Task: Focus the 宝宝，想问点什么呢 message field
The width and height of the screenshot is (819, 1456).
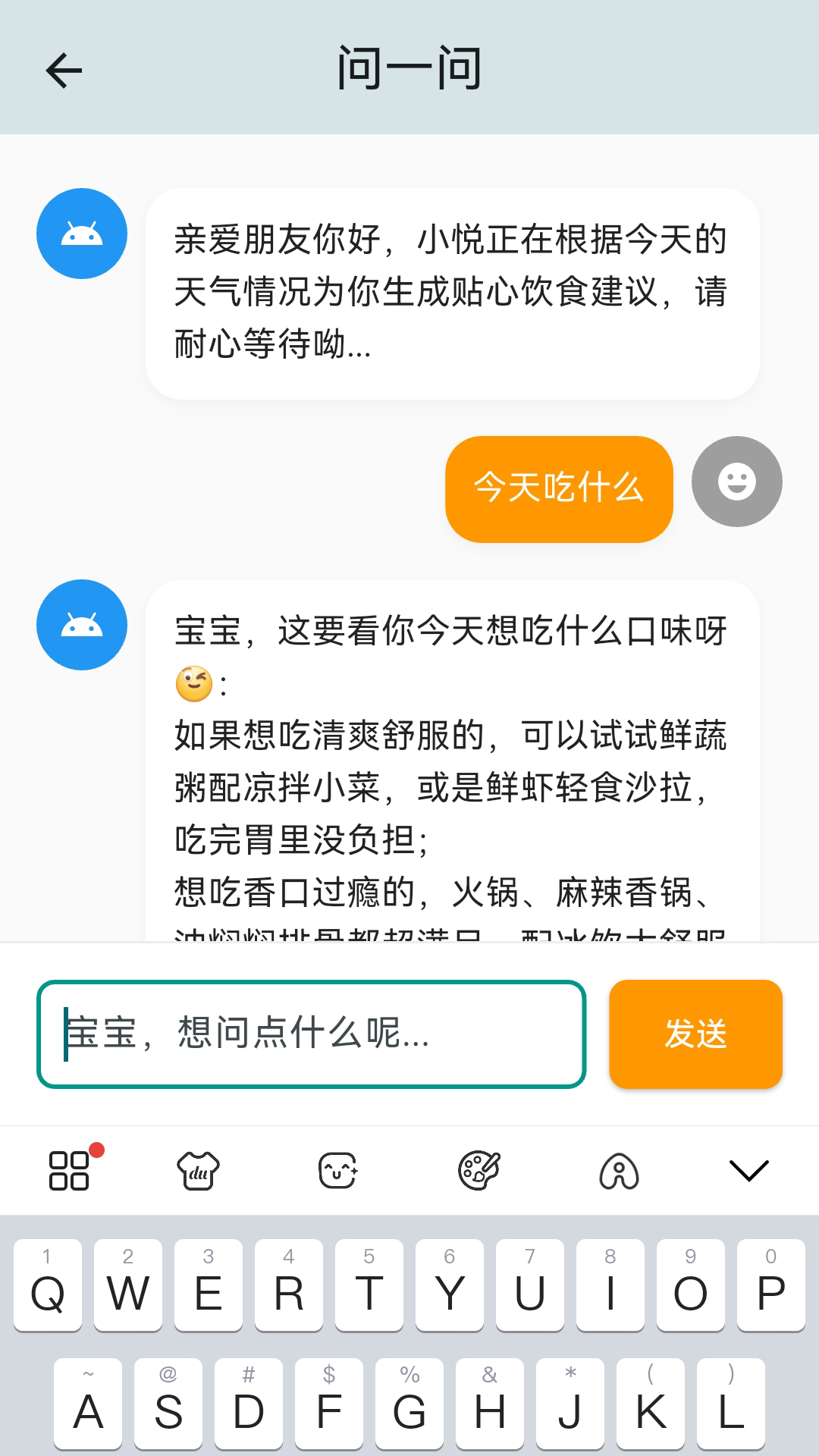Action: (311, 1034)
